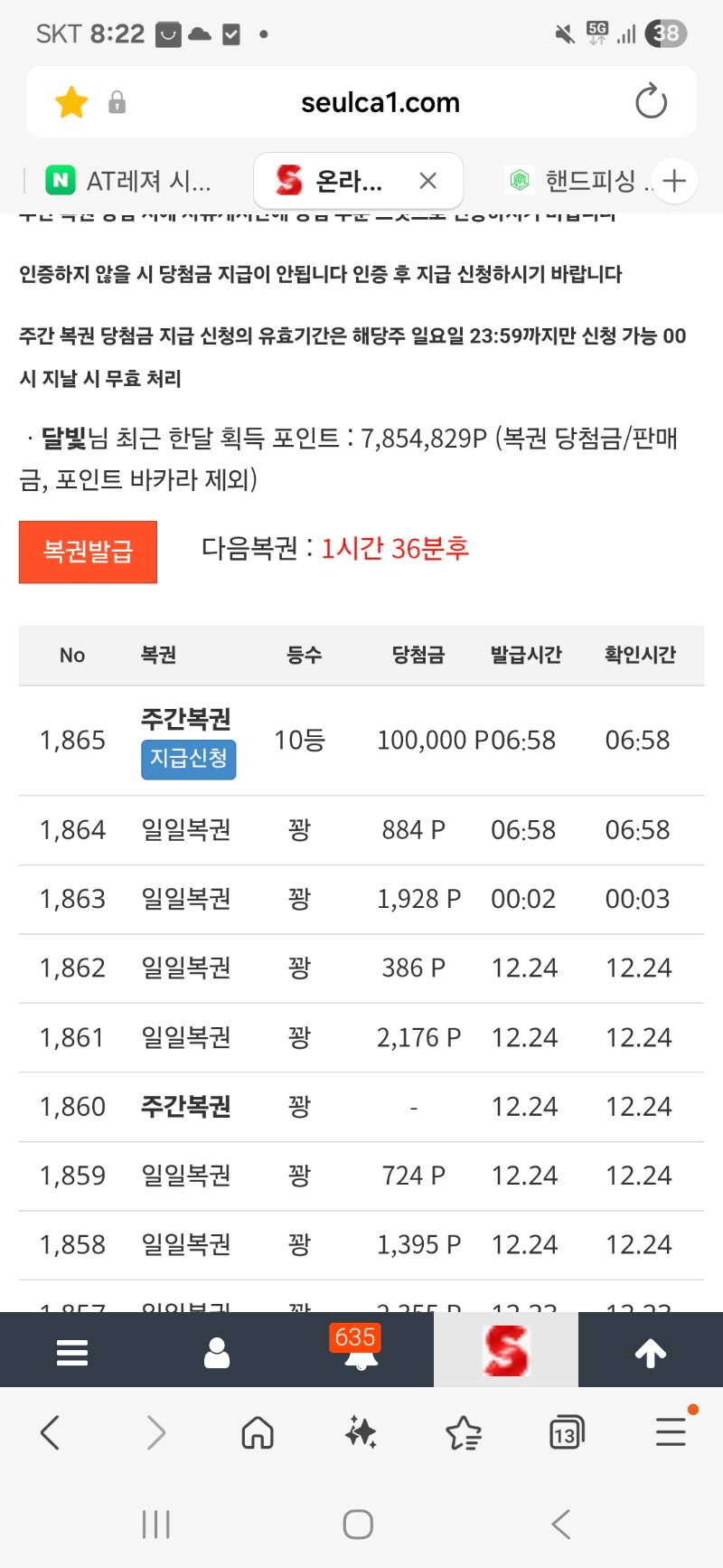Add a new browser tab

(674, 181)
